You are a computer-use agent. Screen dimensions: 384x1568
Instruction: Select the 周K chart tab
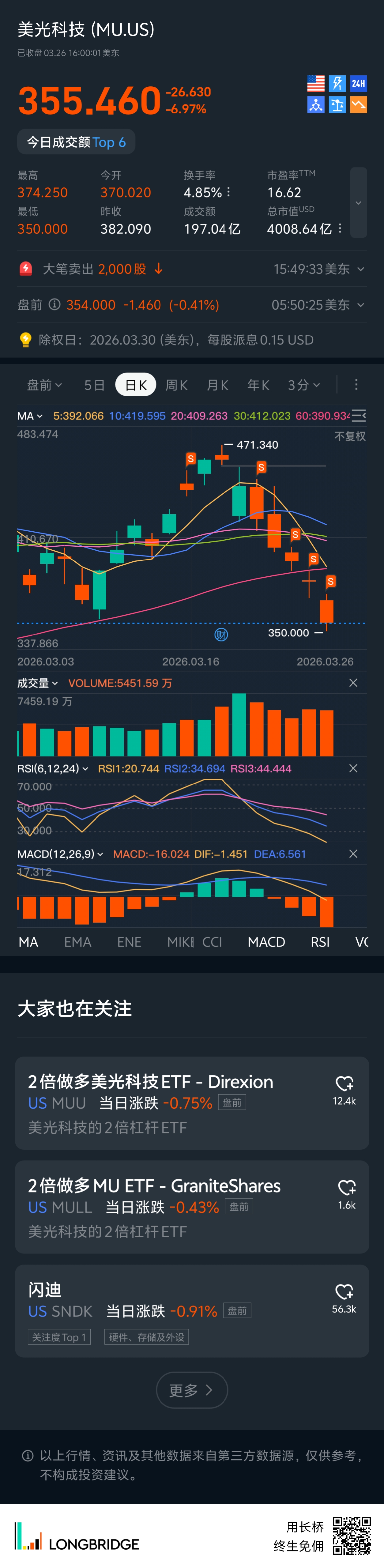point(176,385)
